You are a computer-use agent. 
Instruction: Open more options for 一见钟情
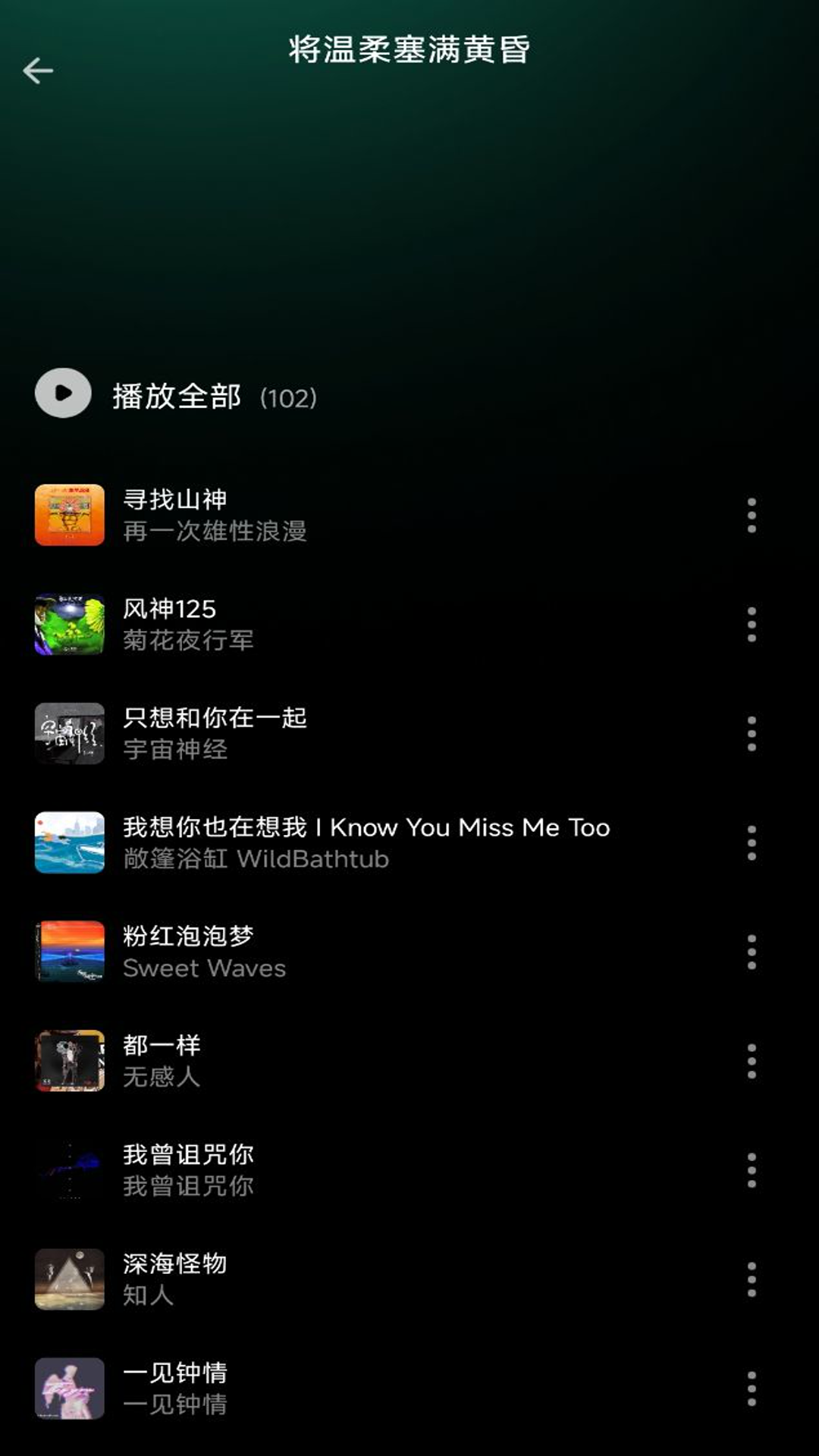752,1389
